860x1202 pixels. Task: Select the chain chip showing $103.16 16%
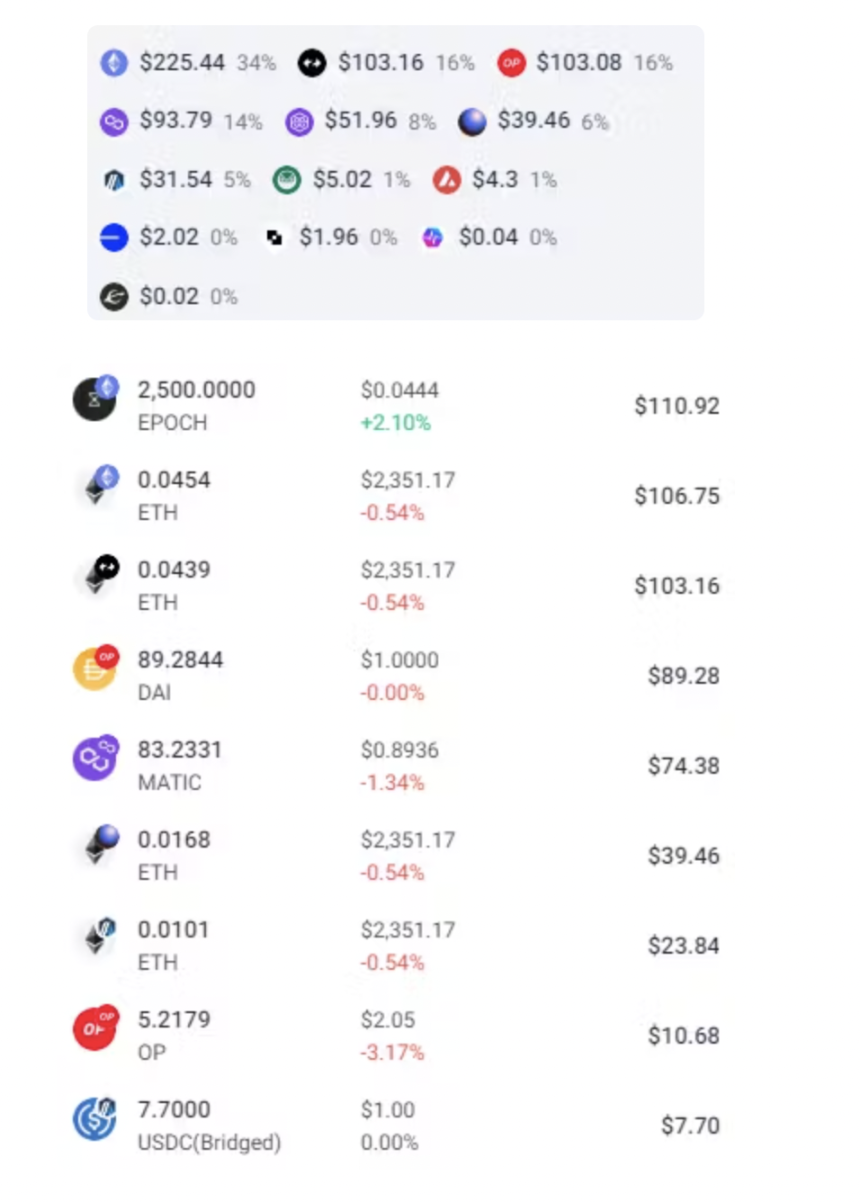click(x=386, y=63)
